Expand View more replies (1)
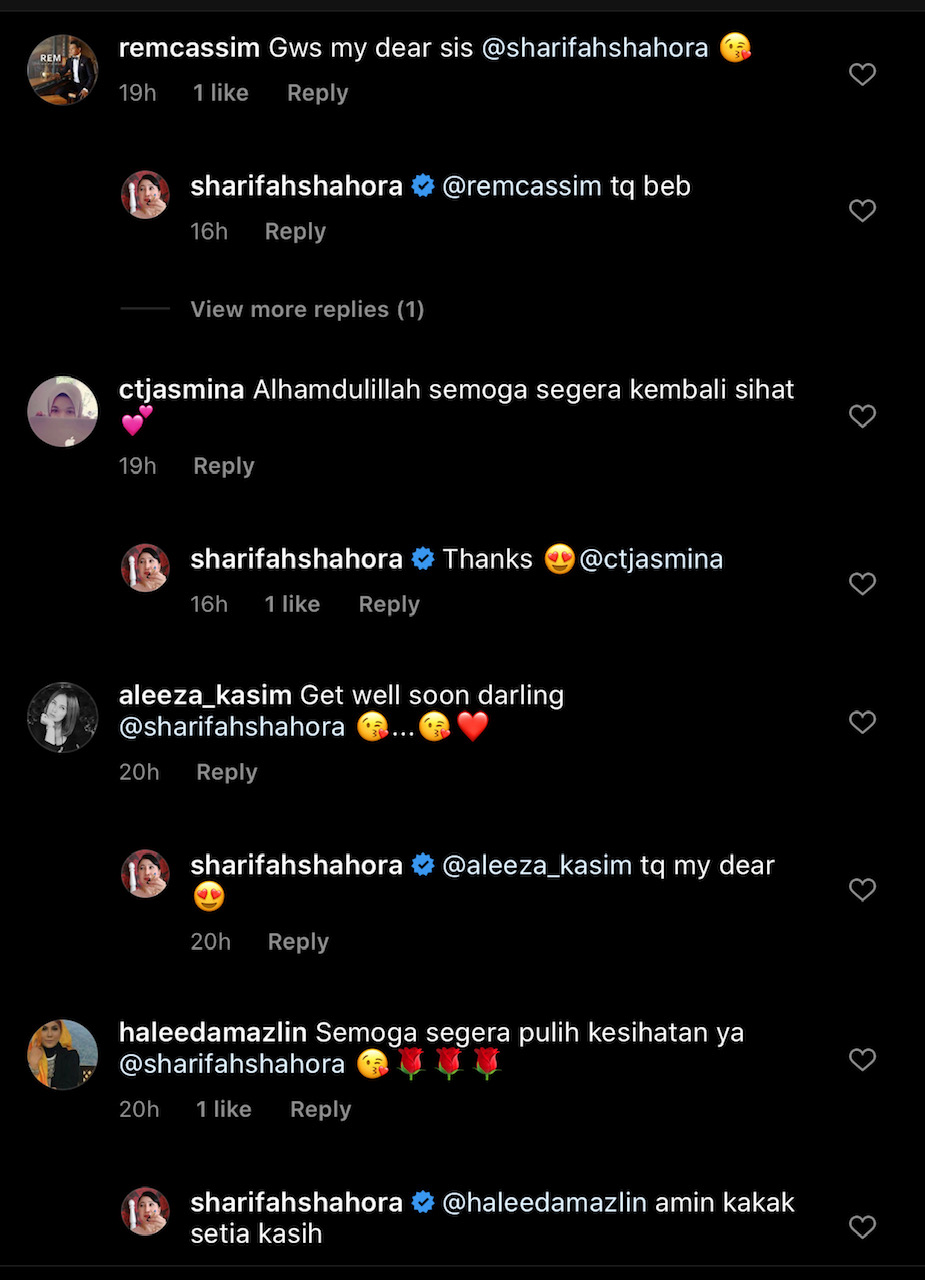The width and height of the screenshot is (925, 1280). pos(307,309)
